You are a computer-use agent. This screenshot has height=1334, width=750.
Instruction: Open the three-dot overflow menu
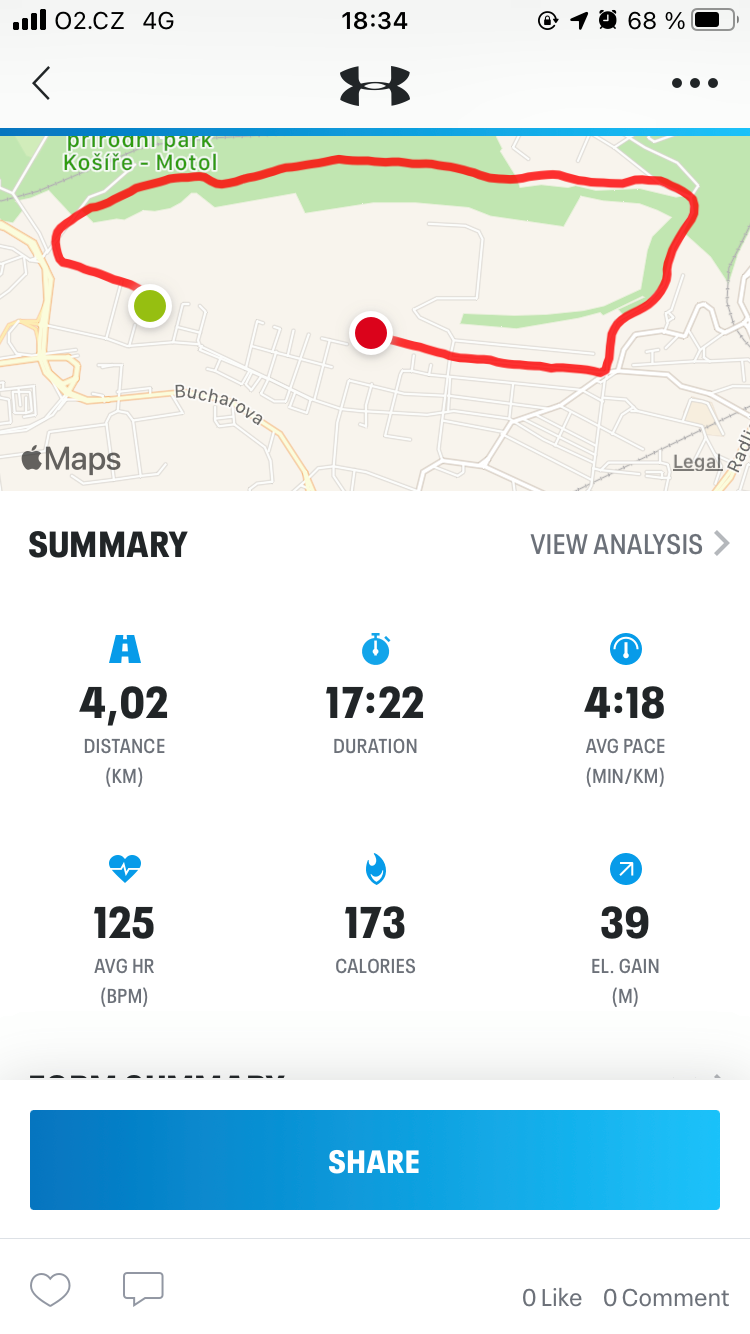695,83
